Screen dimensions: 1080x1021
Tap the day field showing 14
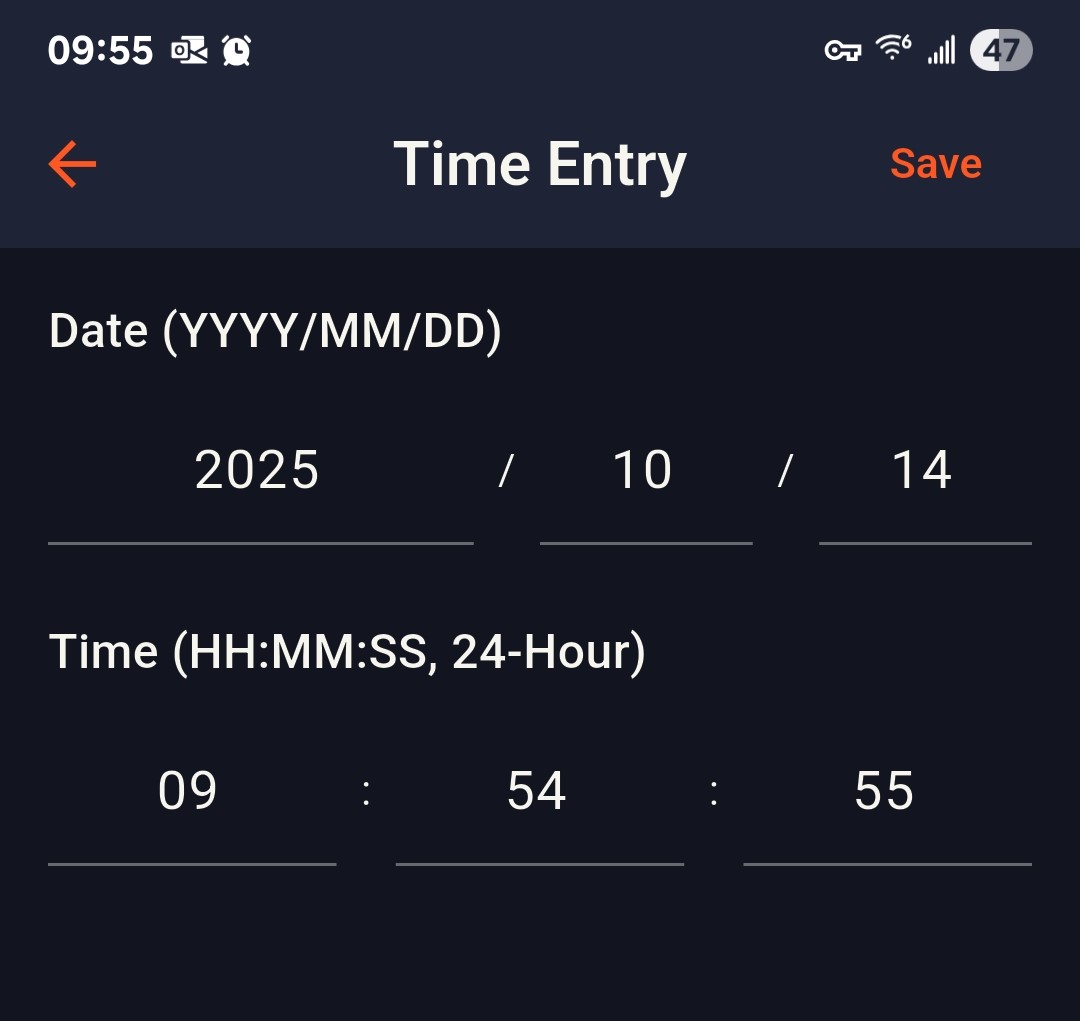click(923, 470)
